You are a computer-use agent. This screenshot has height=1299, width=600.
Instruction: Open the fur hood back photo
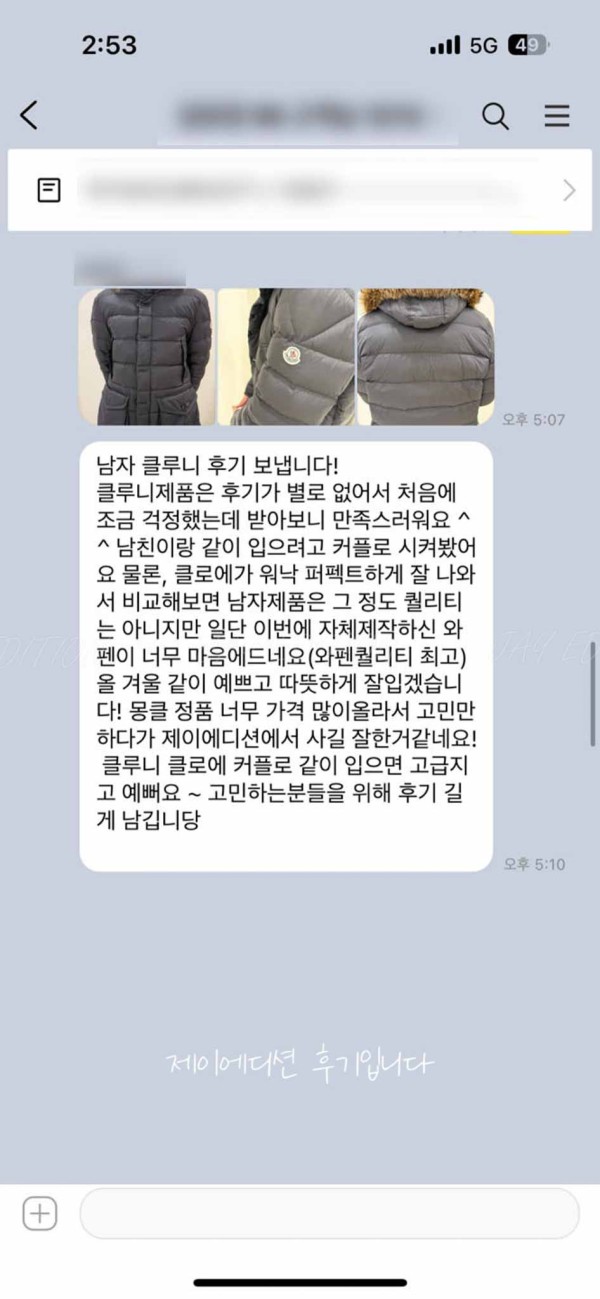tap(425, 356)
